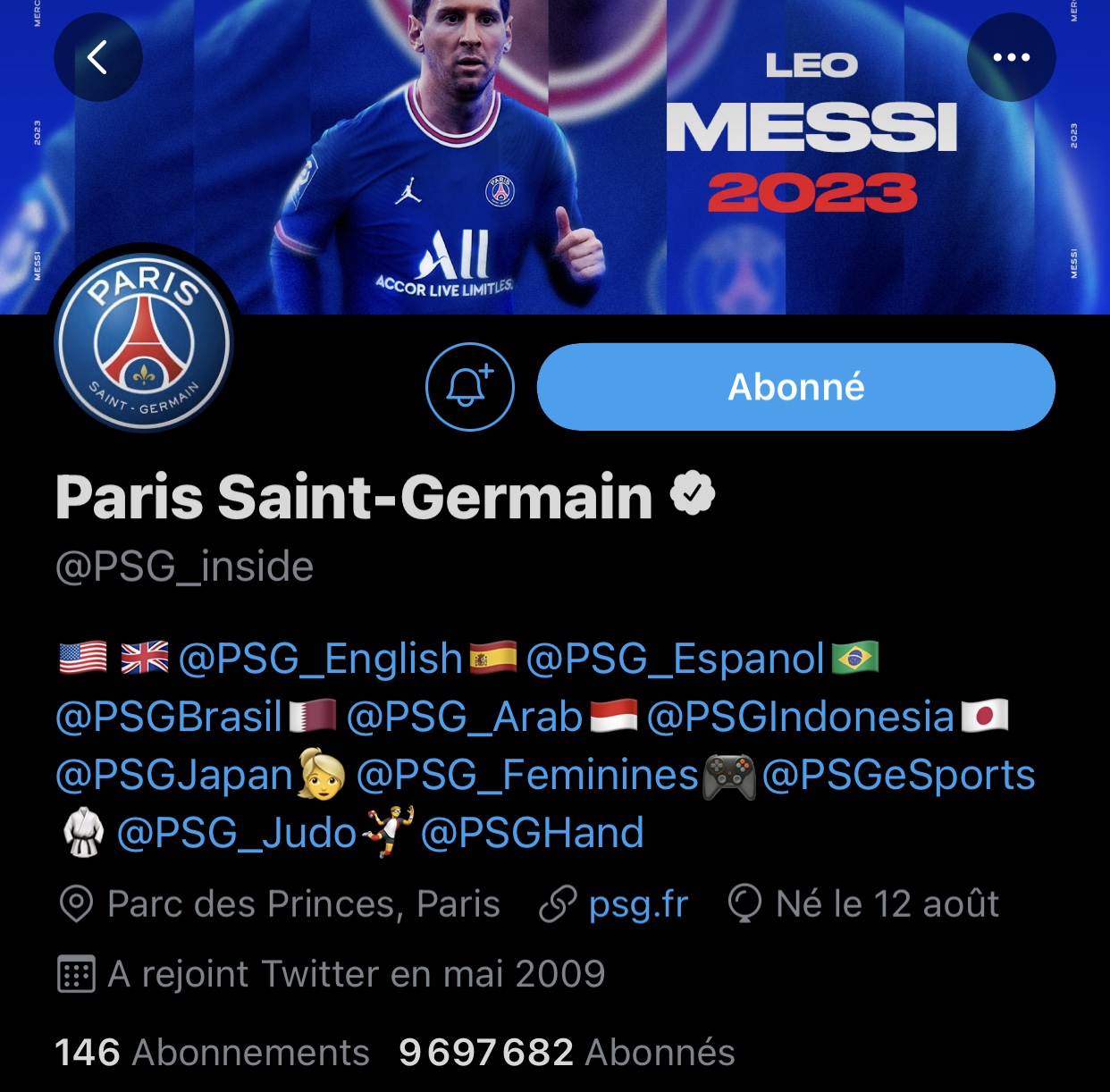The image size is (1110, 1092).
Task: Show the 9697682 Abonnés list
Action: pos(567,1053)
